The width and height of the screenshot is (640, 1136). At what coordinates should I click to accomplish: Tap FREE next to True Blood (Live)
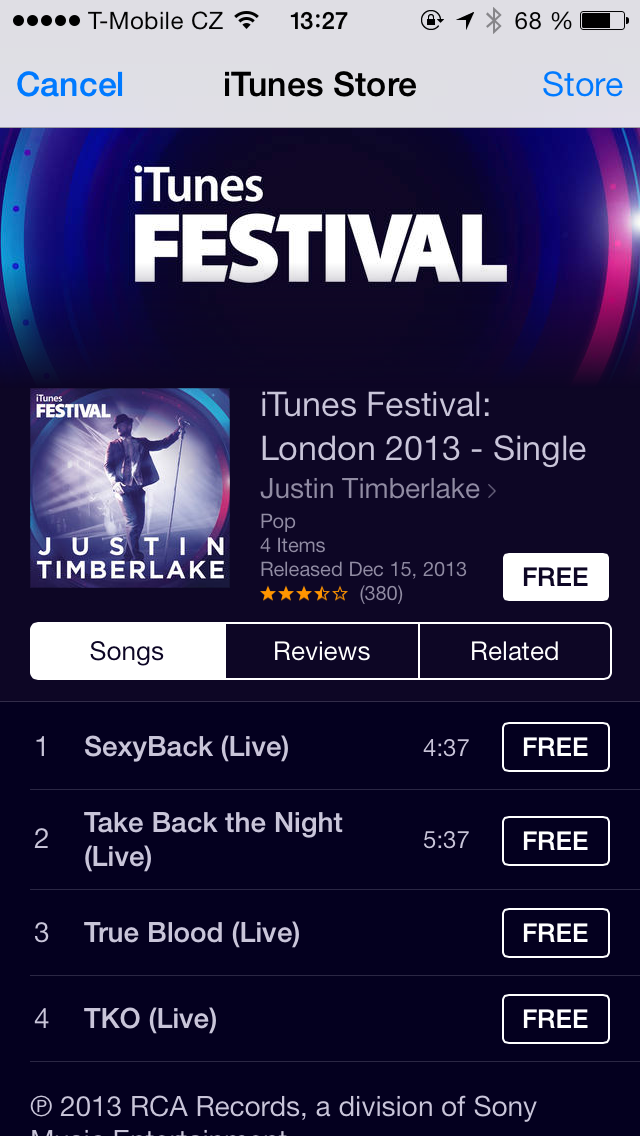coord(555,933)
